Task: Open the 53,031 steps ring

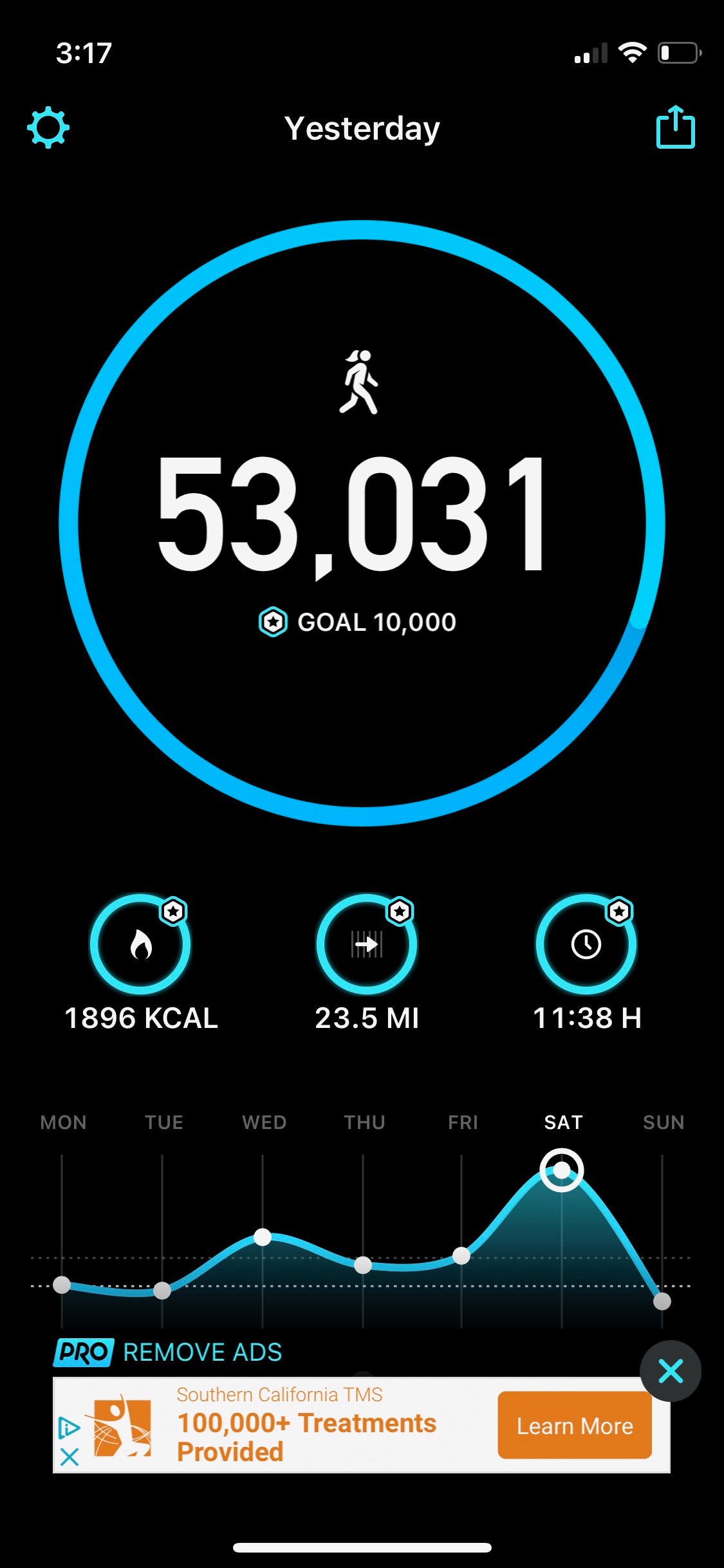Action: pyautogui.click(x=362, y=522)
